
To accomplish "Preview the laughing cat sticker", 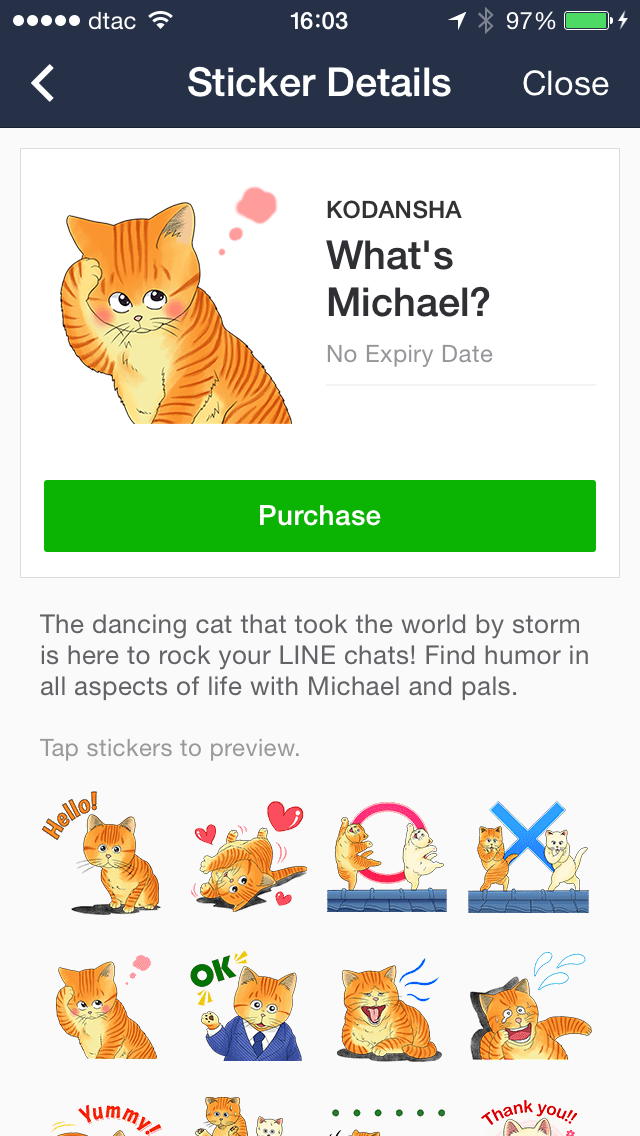I will (x=388, y=1003).
